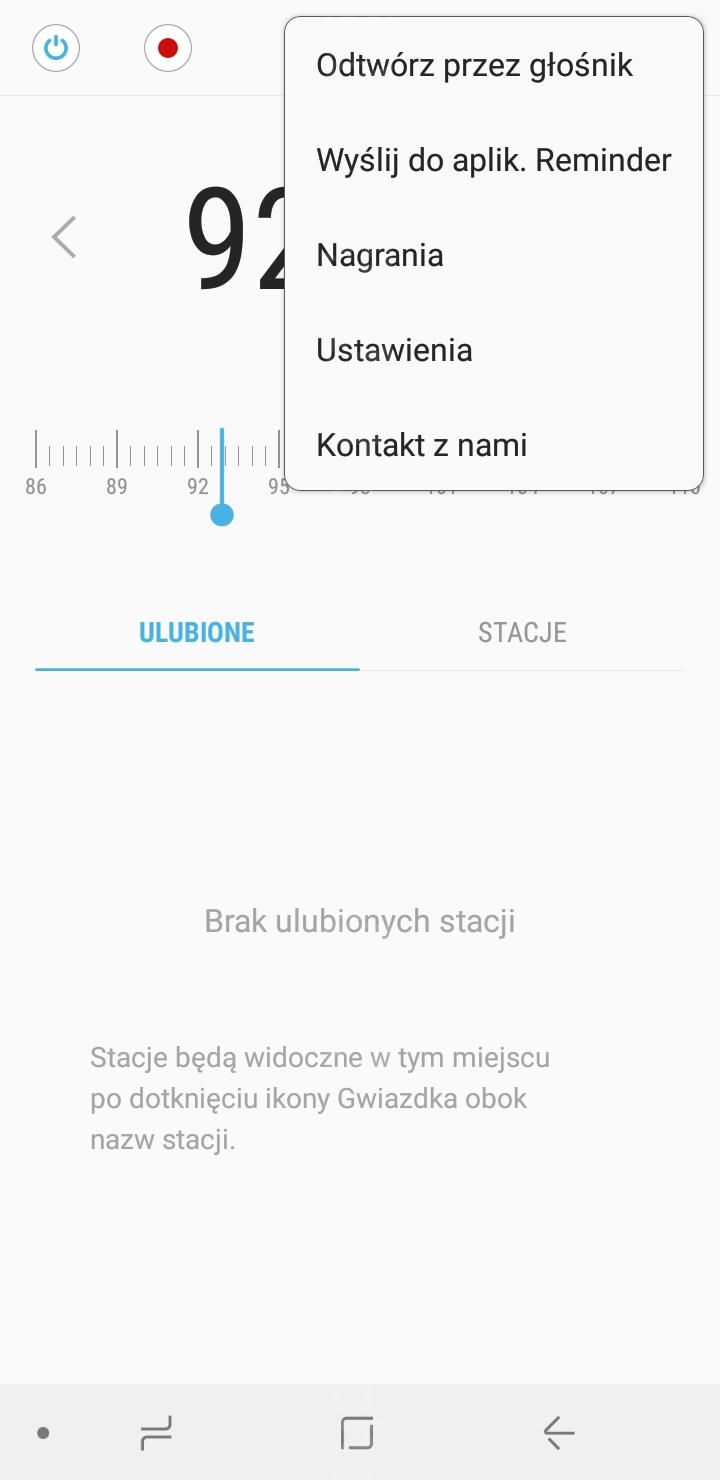Viewport: 720px width, 1480px height.
Task: Switch to the Stacje tab
Action: coord(522,632)
